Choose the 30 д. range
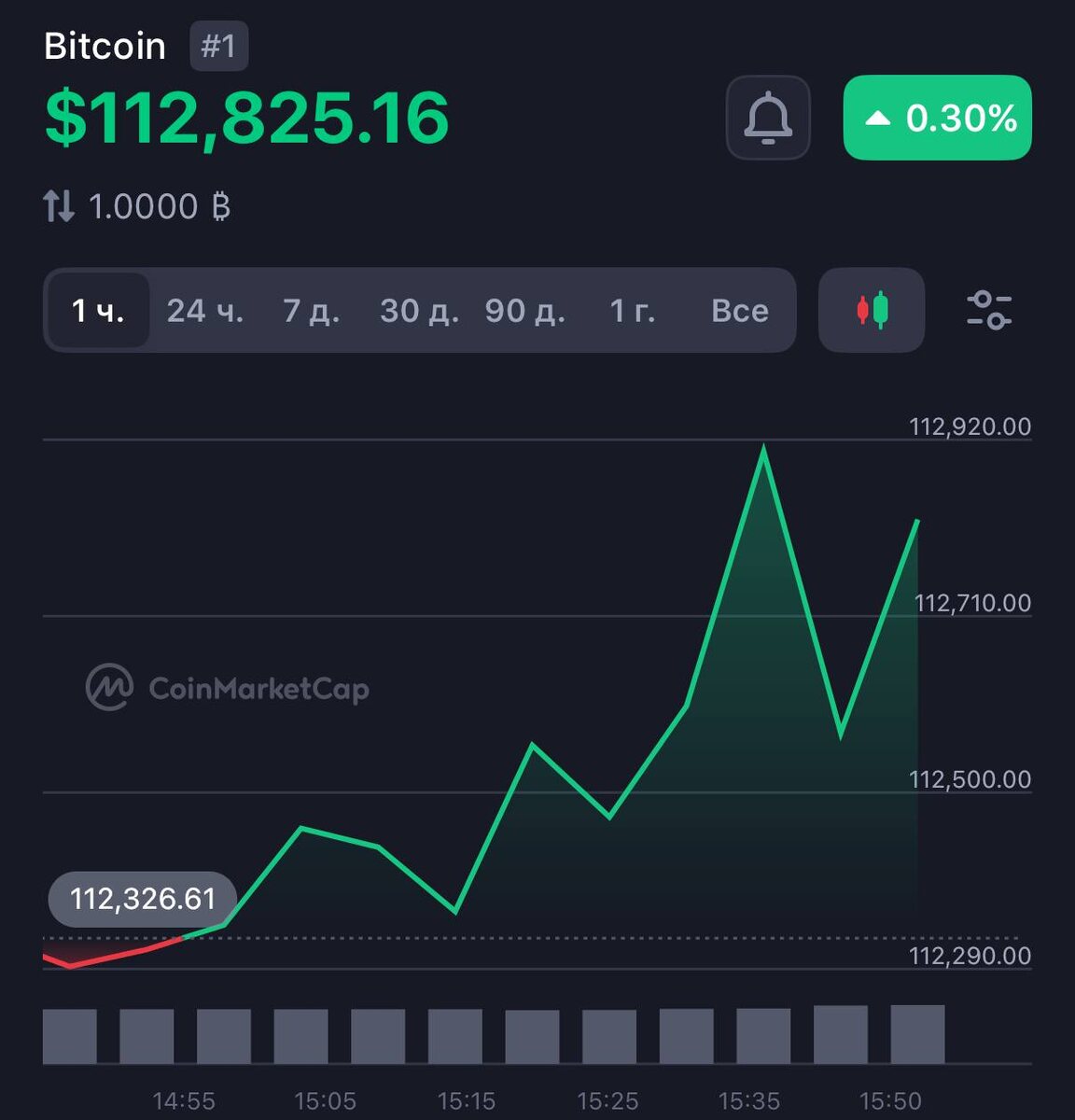Screen dimensions: 1075x1120 click(419, 311)
